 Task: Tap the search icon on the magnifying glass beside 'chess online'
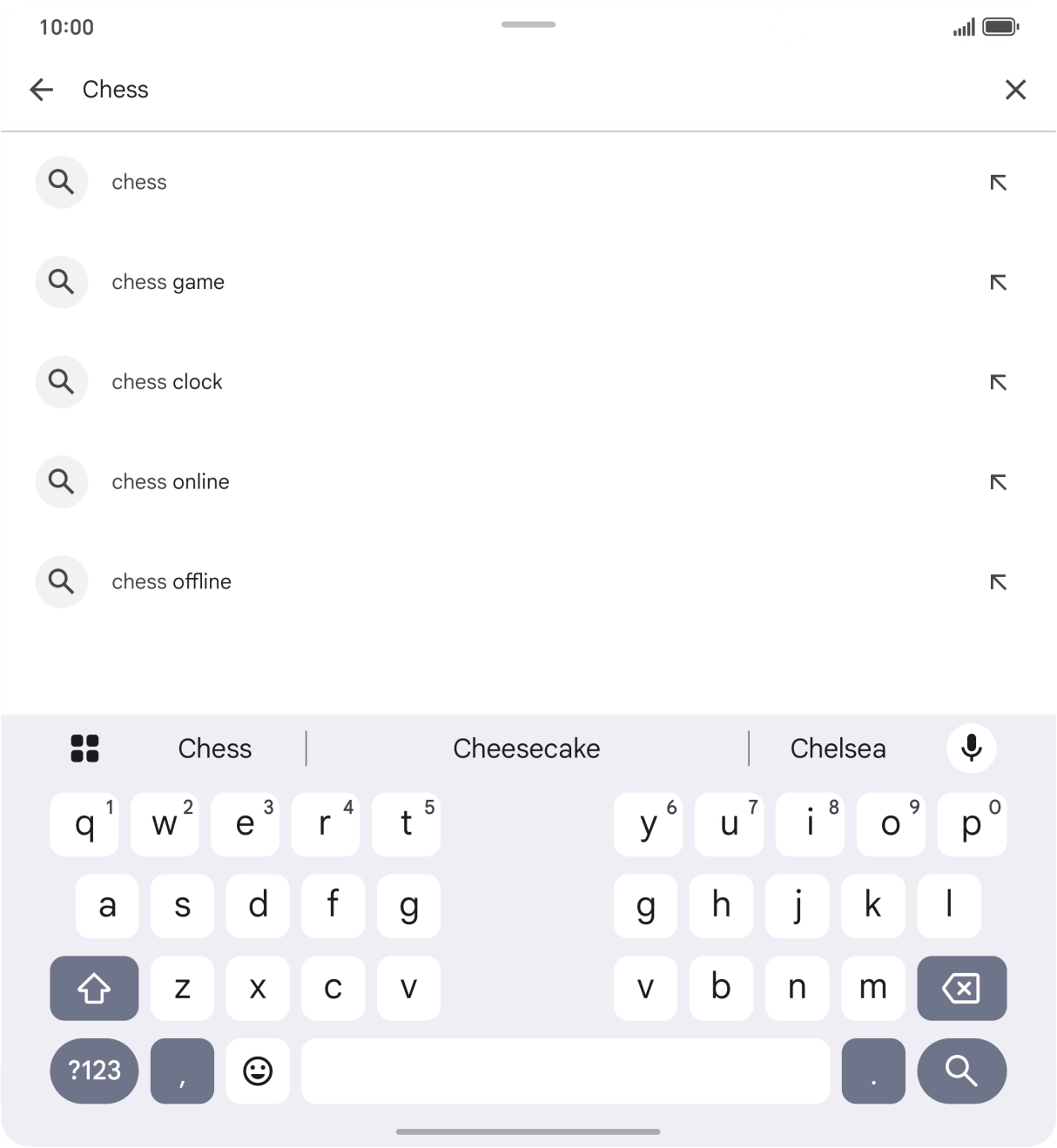[x=61, y=481]
